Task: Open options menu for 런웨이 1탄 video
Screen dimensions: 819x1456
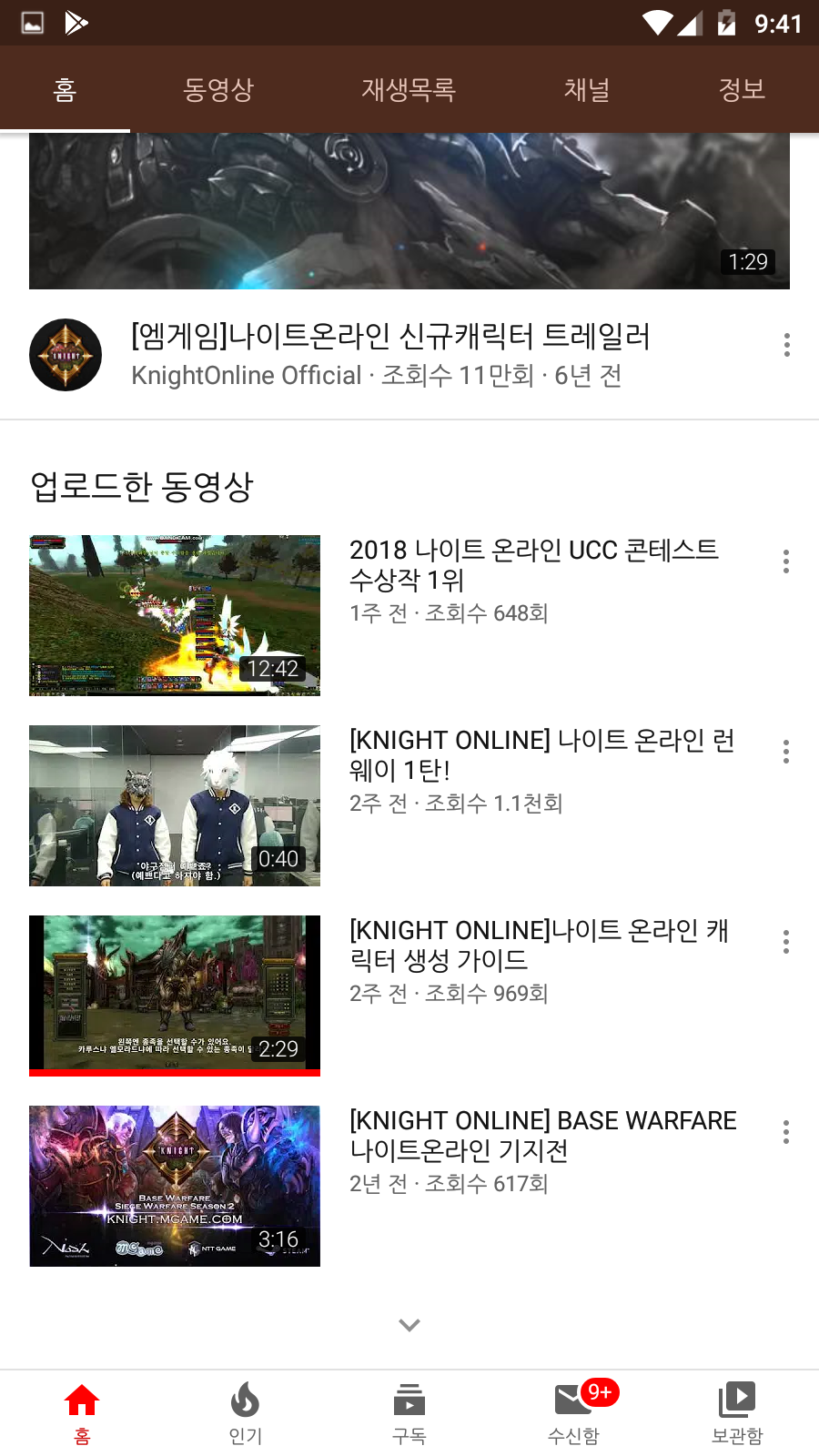Action: 786,752
